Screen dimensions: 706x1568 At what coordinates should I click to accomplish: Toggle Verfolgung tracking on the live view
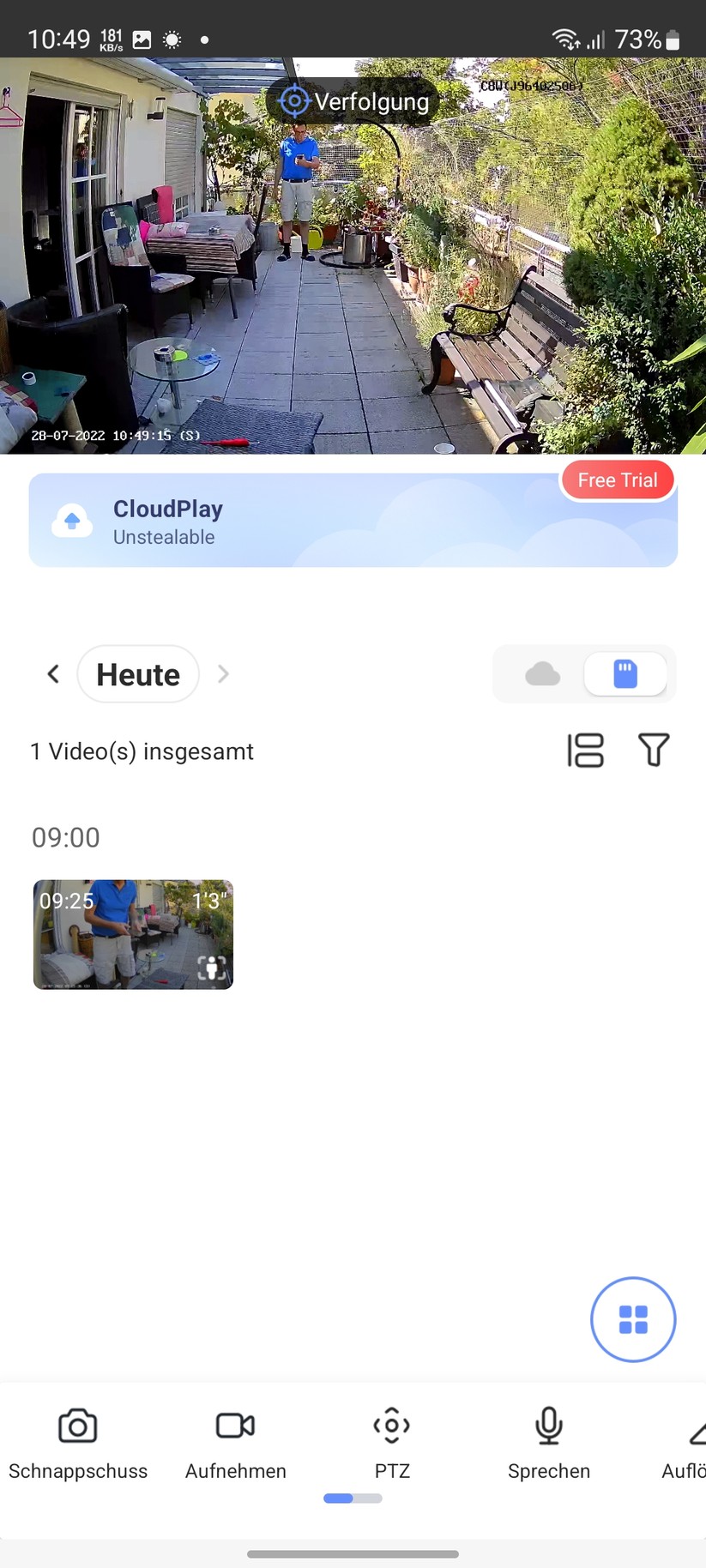352,100
